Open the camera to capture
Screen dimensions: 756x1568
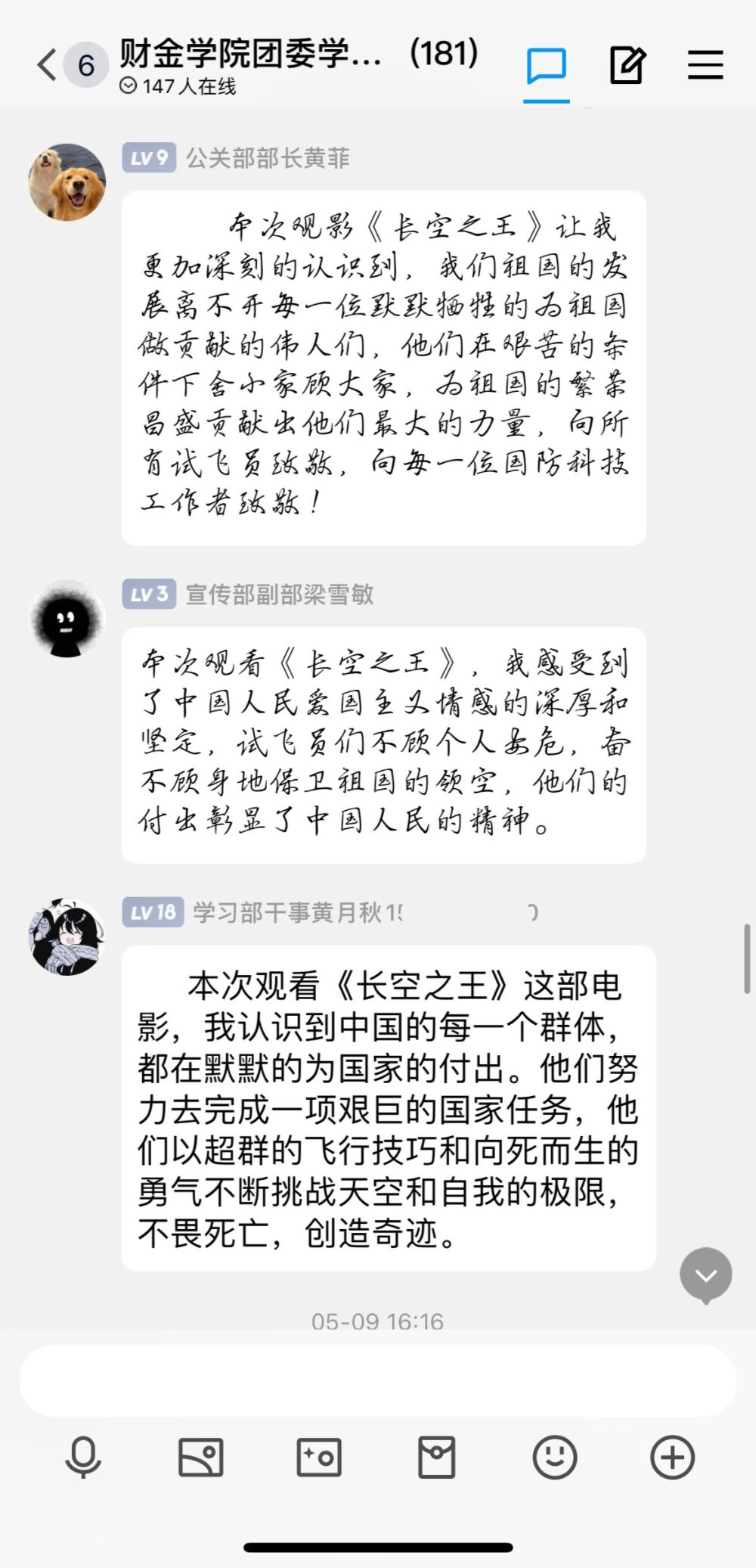click(x=319, y=1457)
